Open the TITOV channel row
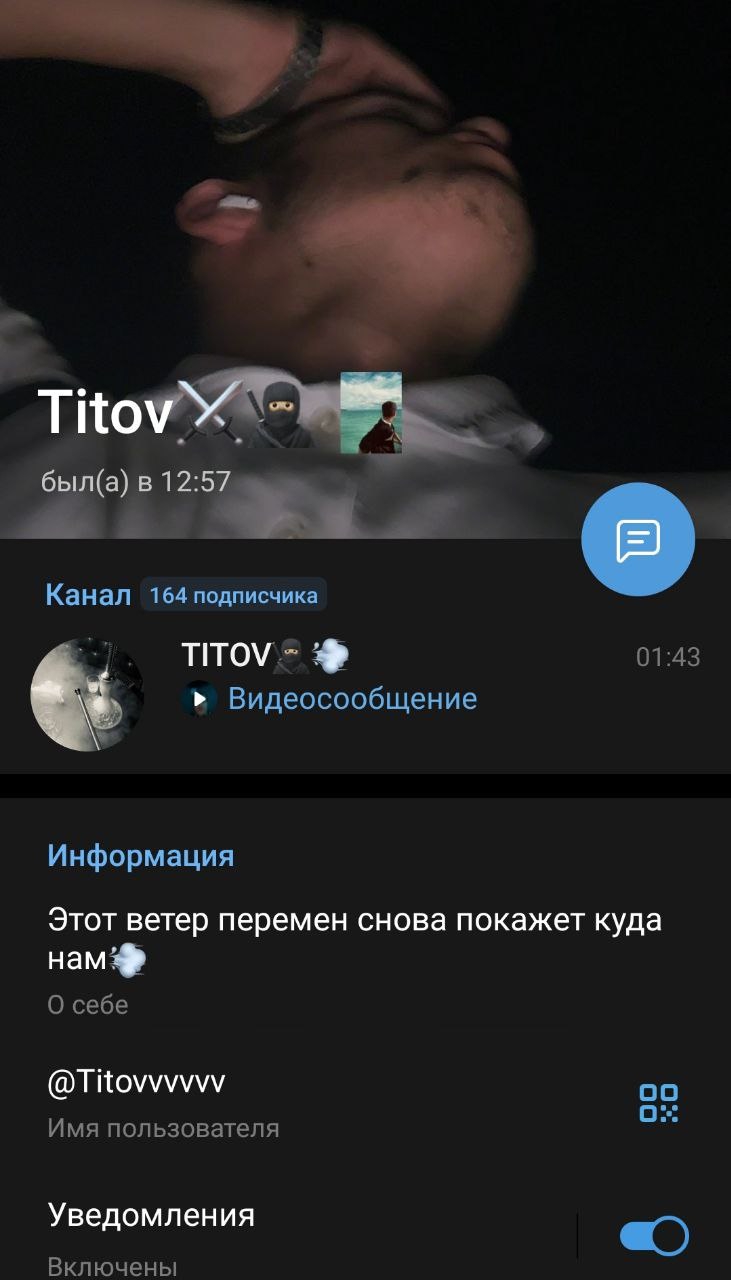731x1280 pixels. (365, 691)
